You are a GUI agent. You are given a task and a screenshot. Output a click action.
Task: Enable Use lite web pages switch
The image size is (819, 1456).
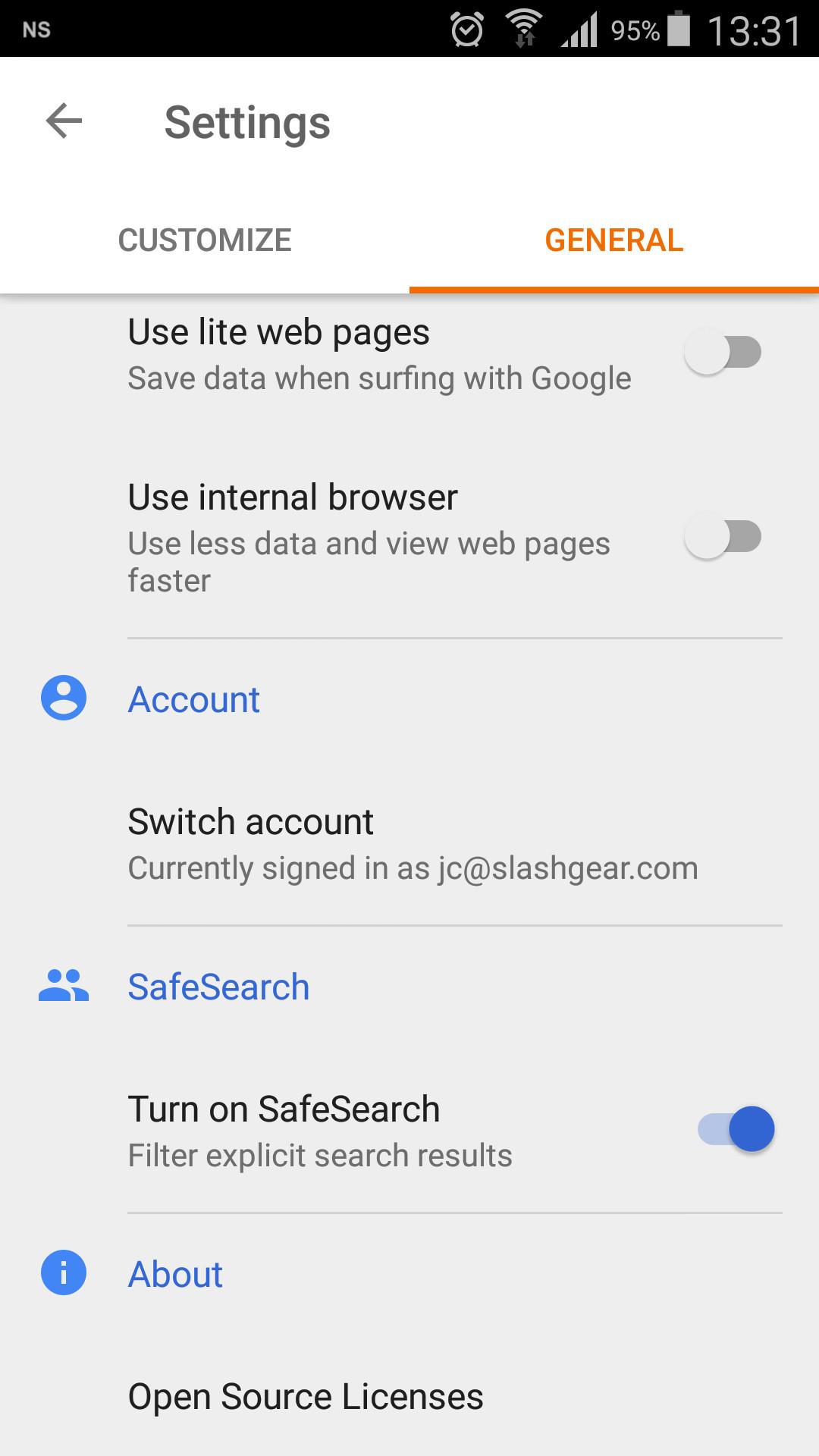tap(723, 352)
